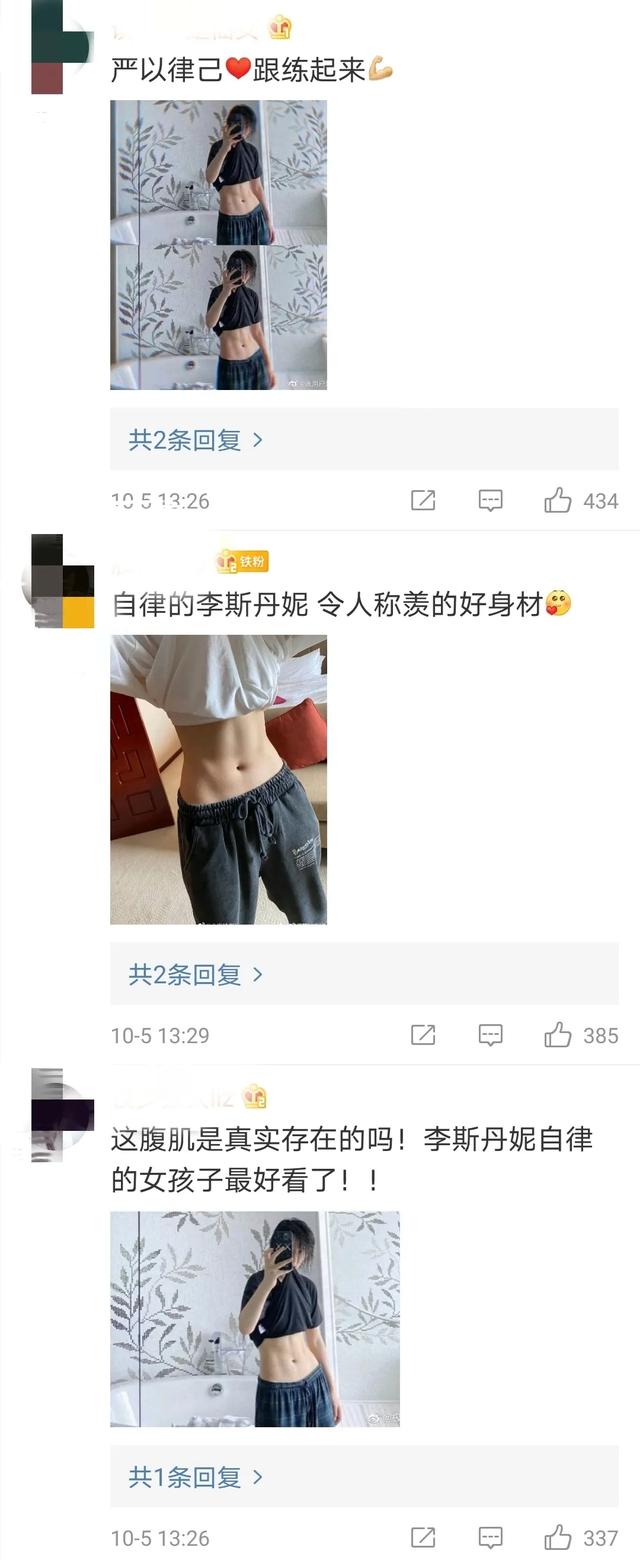
Task: Reply to the 严以律己 comment
Action: (490, 501)
